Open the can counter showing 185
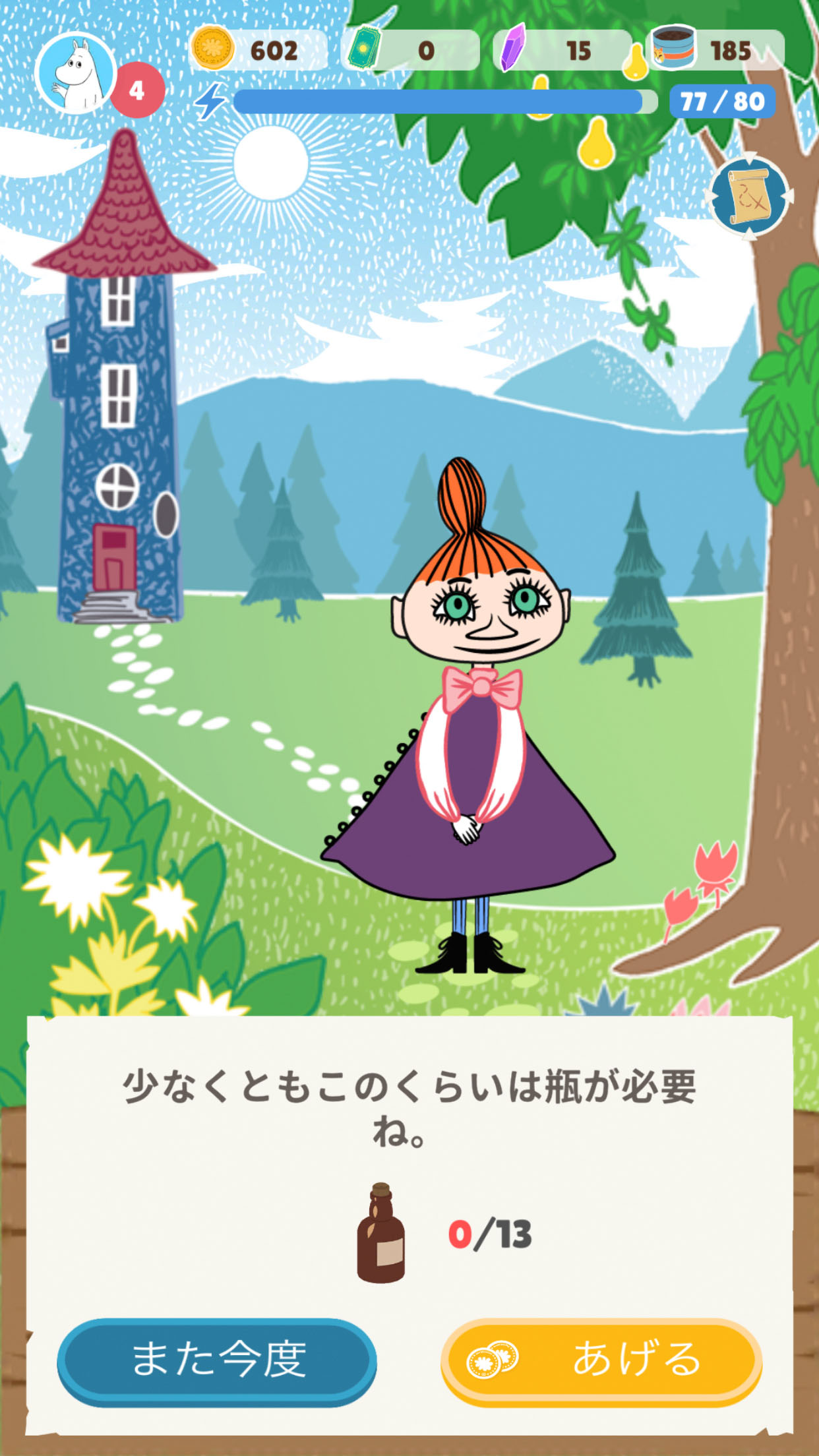Viewport: 819px width, 1456px height. click(x=717, y=49)
